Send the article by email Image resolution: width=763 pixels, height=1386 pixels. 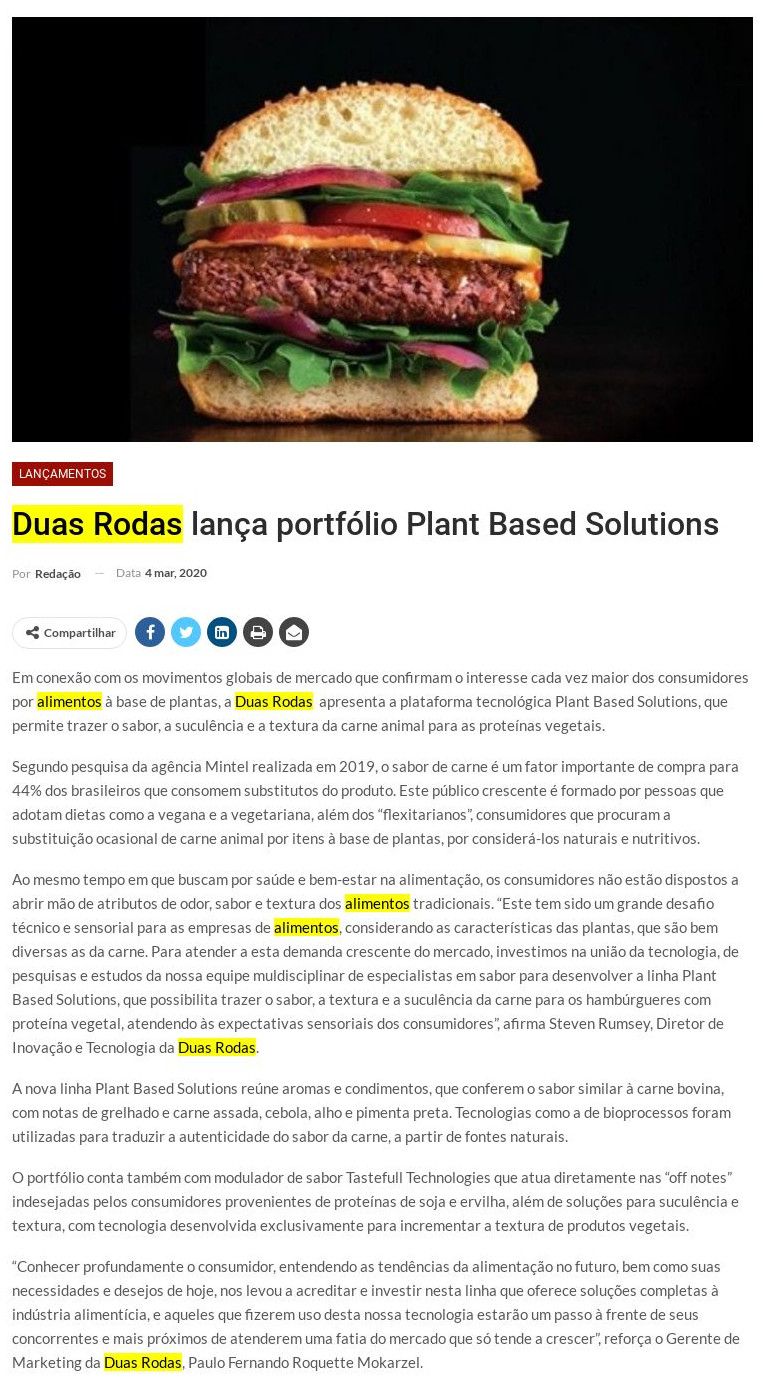[294, 632]
